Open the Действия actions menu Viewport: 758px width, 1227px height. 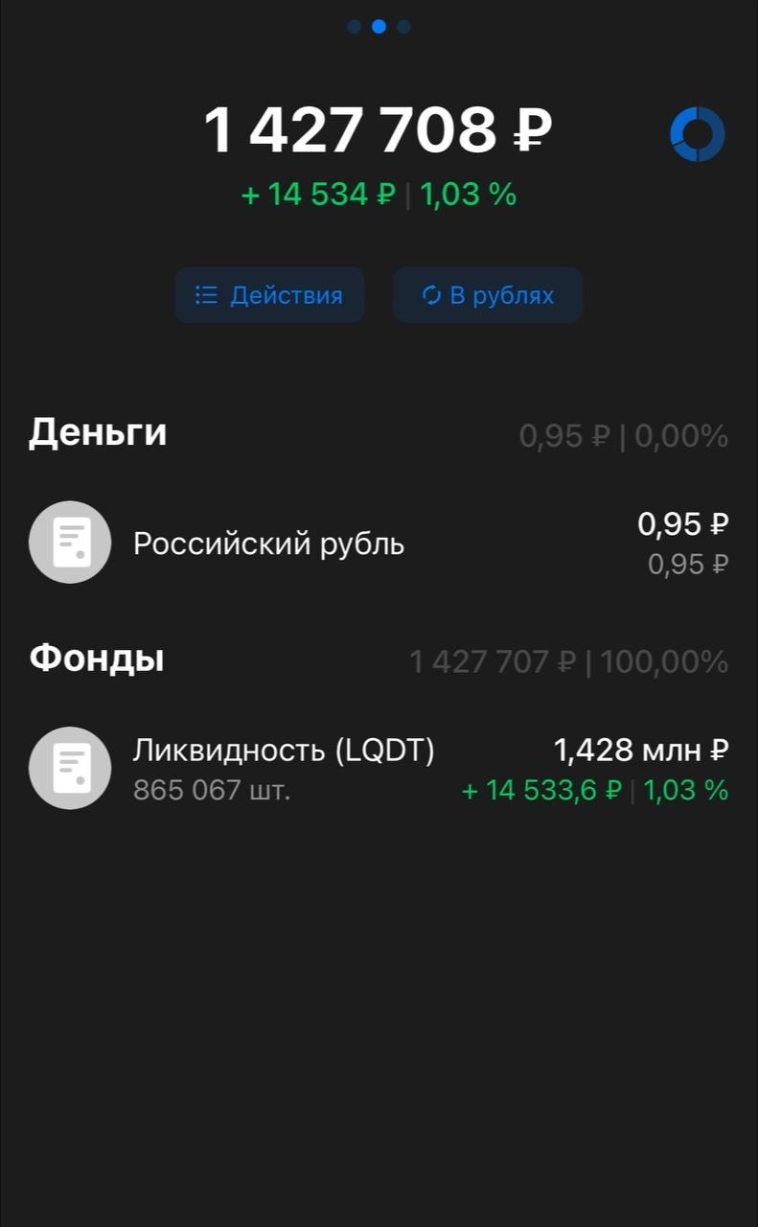point(270,294)
